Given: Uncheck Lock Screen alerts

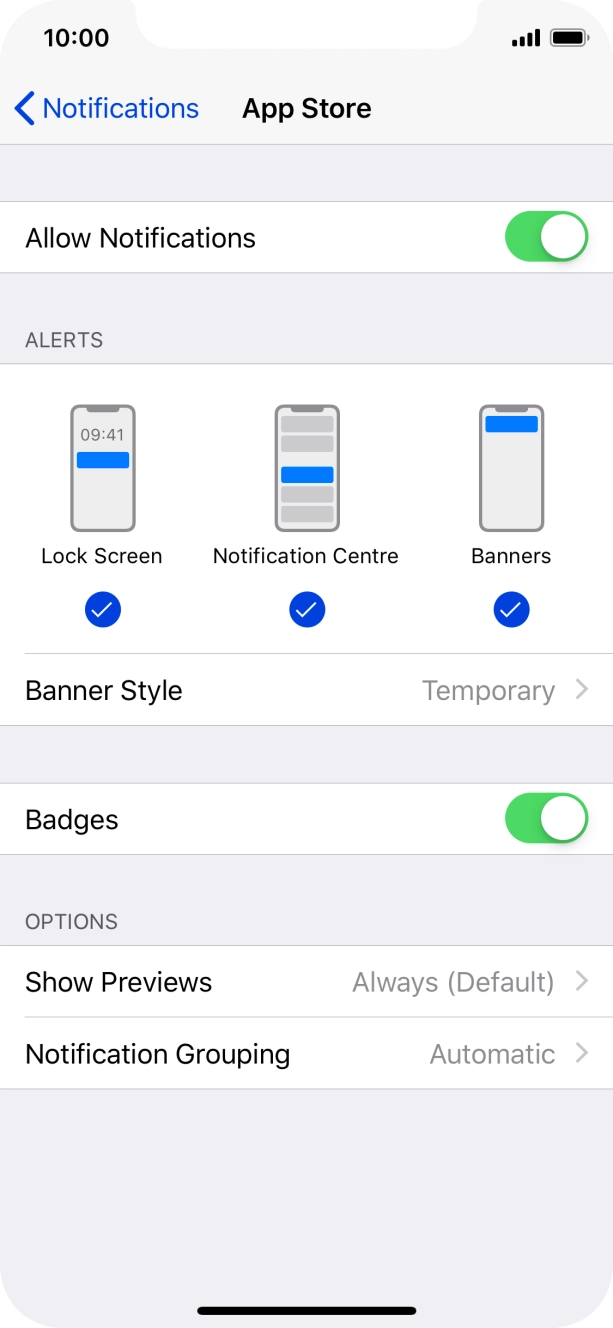Looking at the screenshot, I should coord(102,610).
